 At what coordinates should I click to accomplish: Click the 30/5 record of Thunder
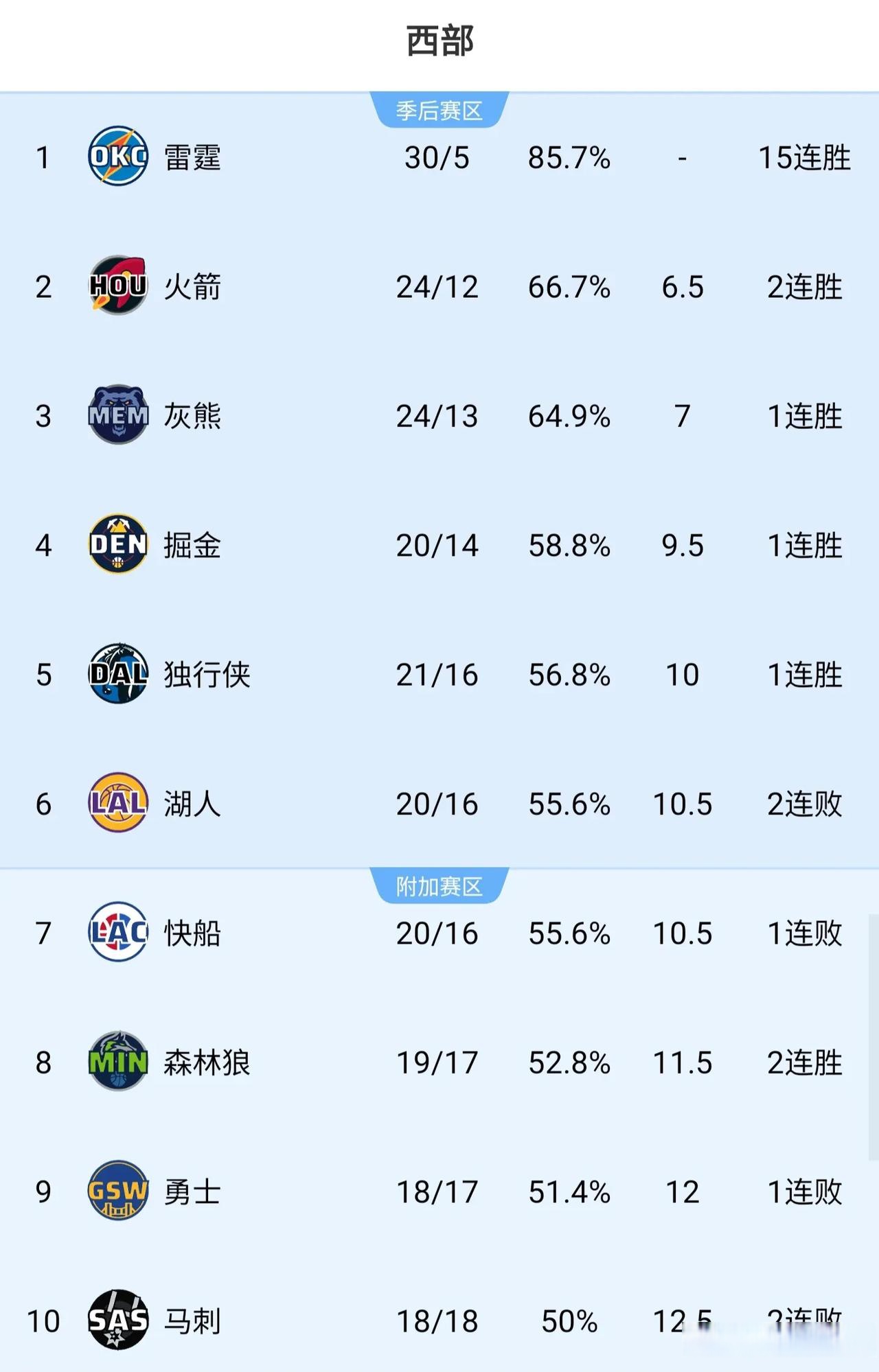[438, 156]
